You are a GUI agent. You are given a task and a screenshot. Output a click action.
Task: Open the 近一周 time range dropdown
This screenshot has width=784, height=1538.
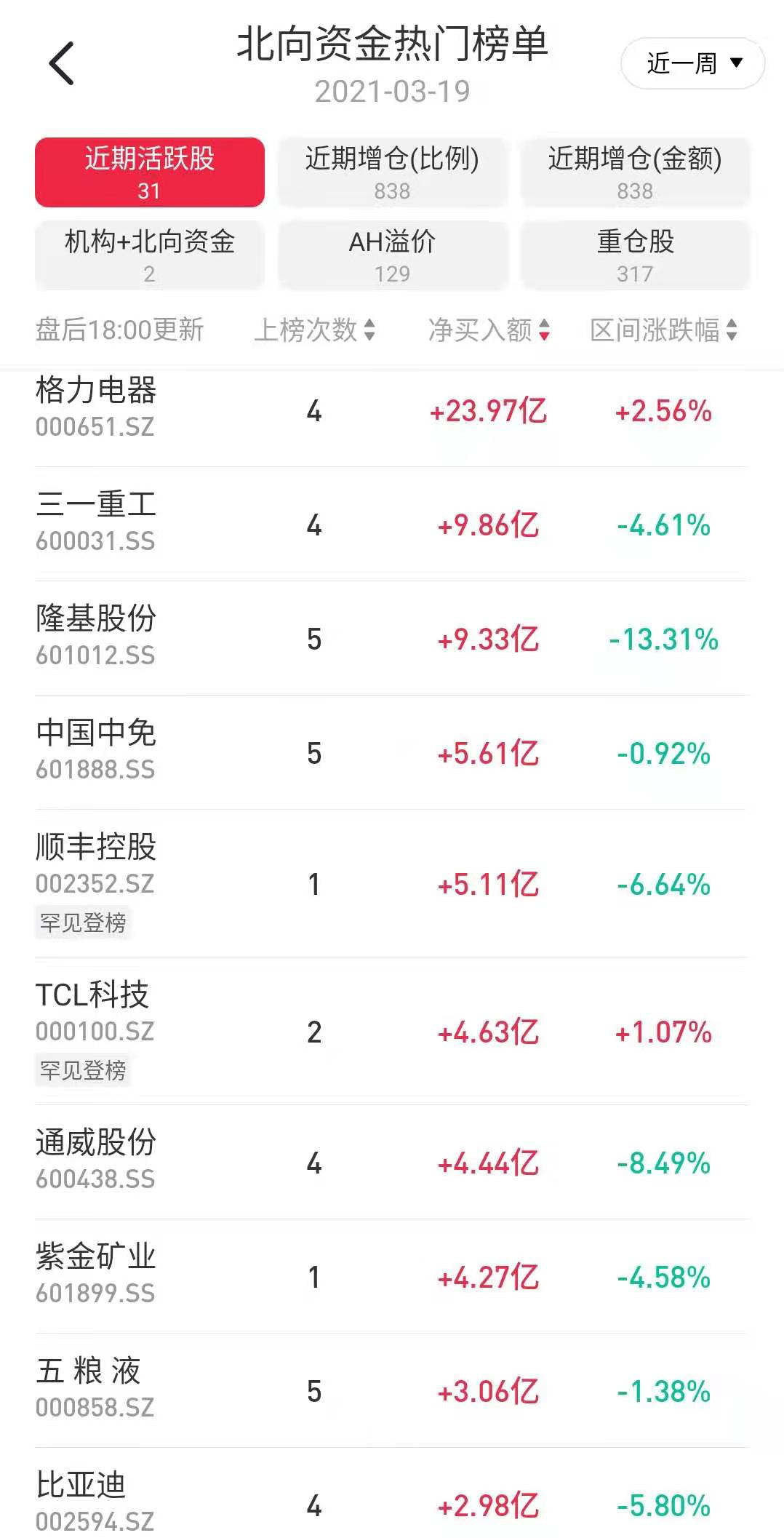click(692, 63)
